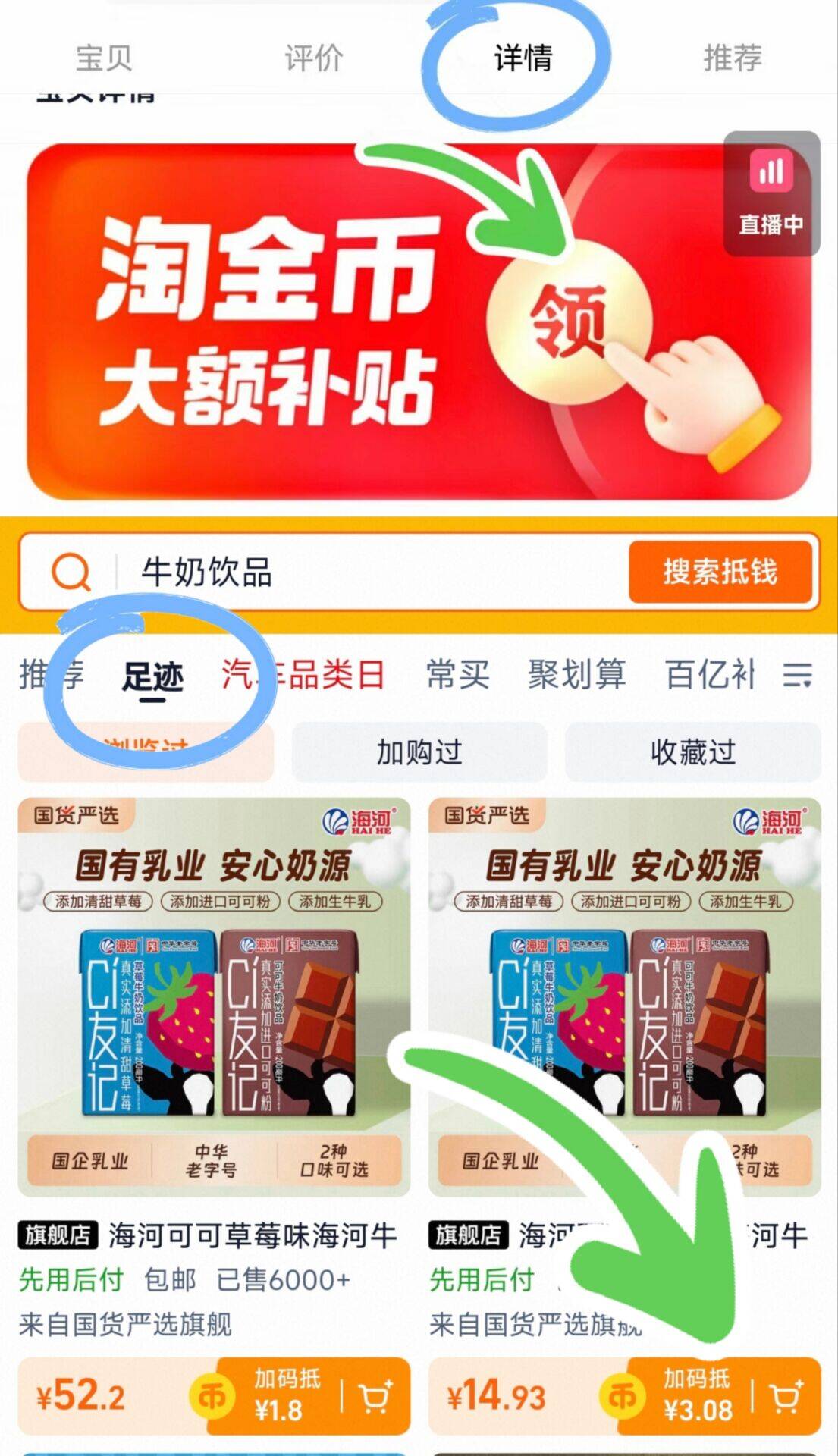Switch to the 常买 category tab

[x=457, y=674]
